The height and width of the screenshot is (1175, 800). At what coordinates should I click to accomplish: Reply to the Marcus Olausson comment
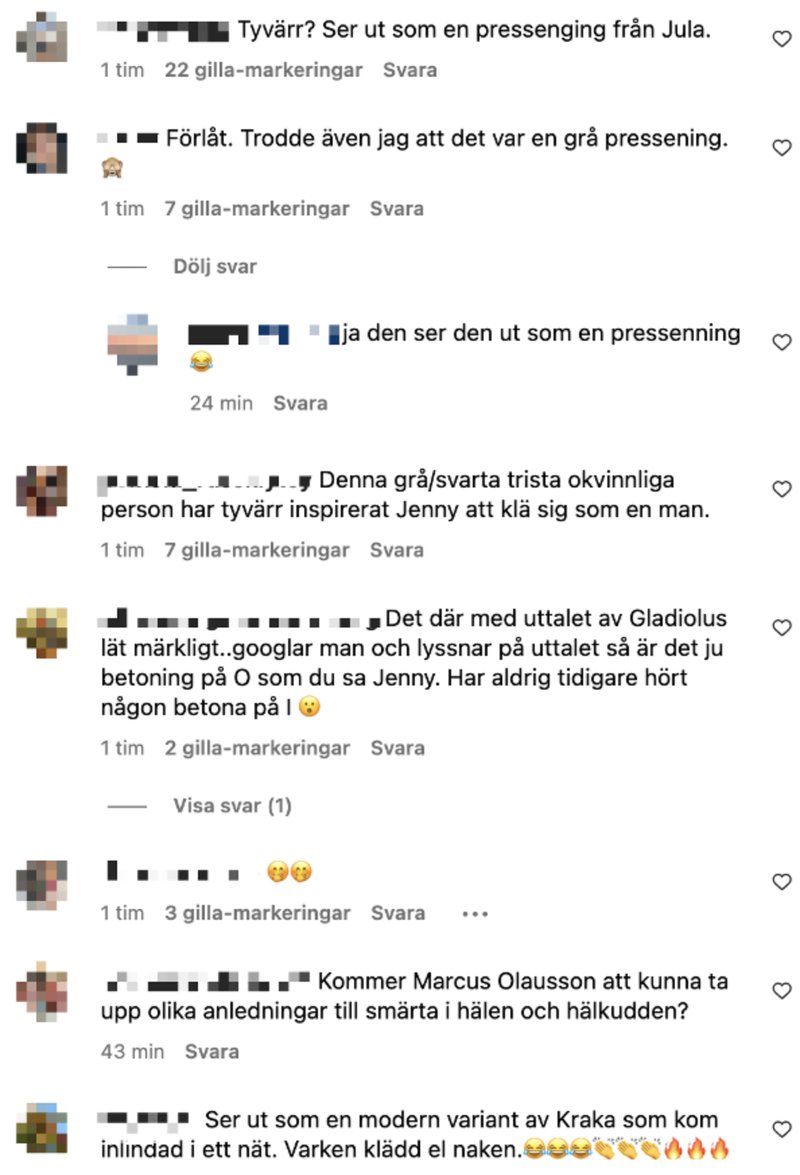point(212,1051)
